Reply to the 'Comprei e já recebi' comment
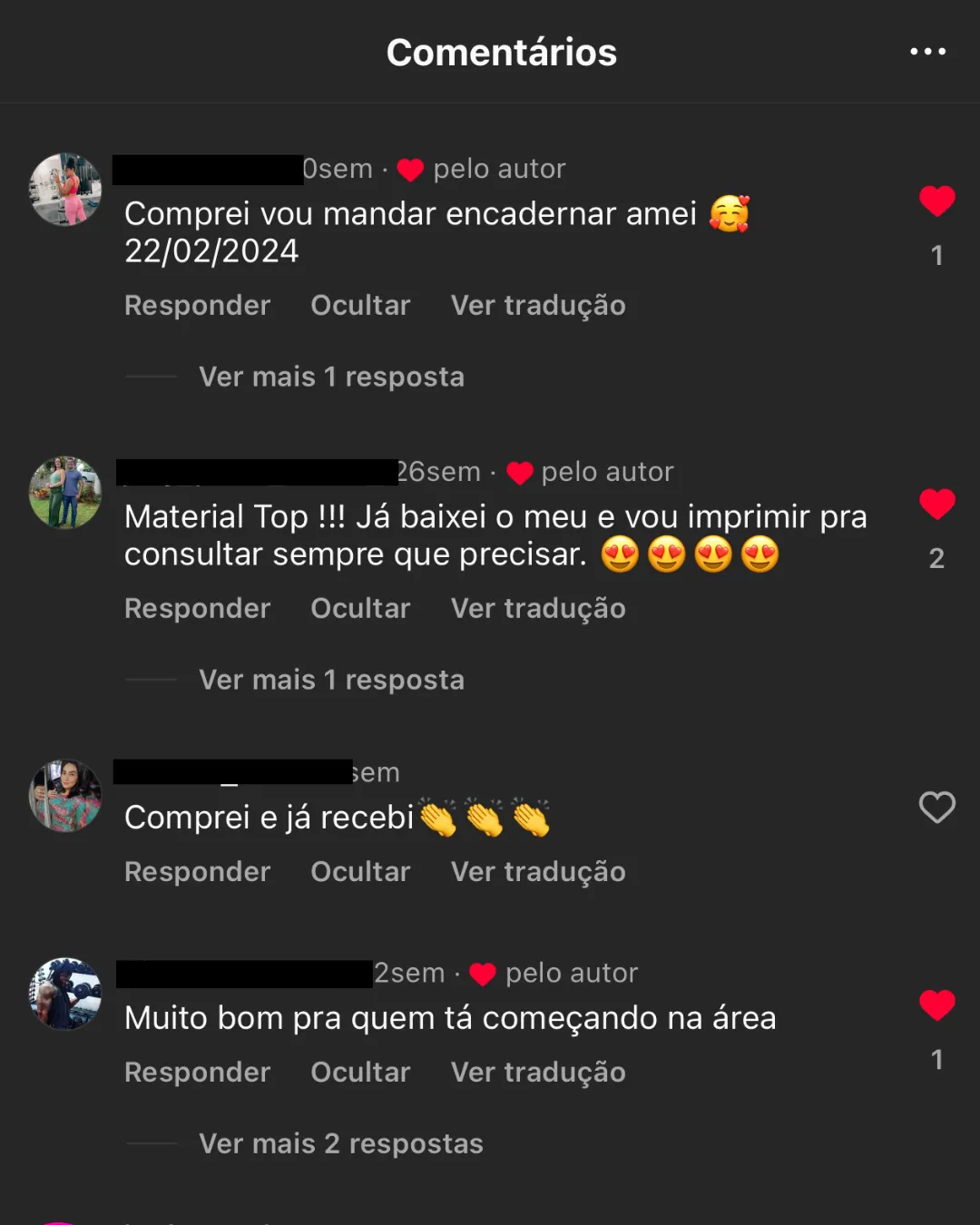 (197, 872)
